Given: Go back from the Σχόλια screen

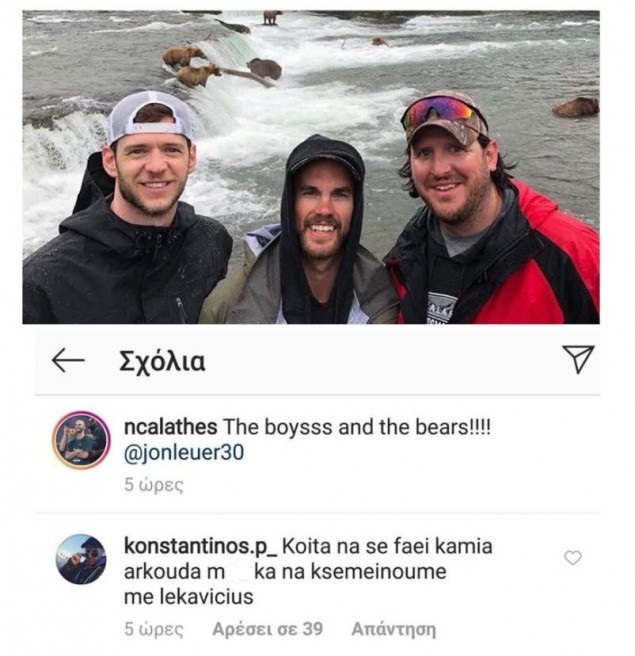Looking at the screenshot, I should [68, 360].
